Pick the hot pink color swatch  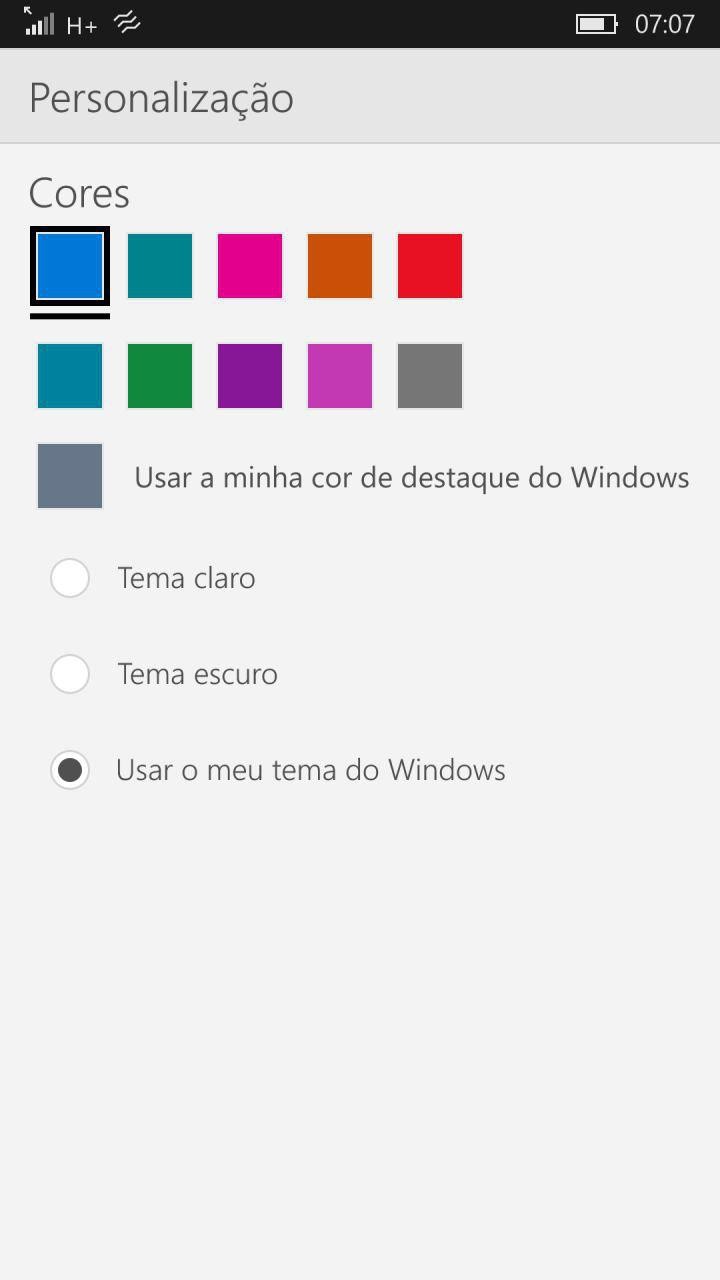pyautogui.click(x=250, y=266)
